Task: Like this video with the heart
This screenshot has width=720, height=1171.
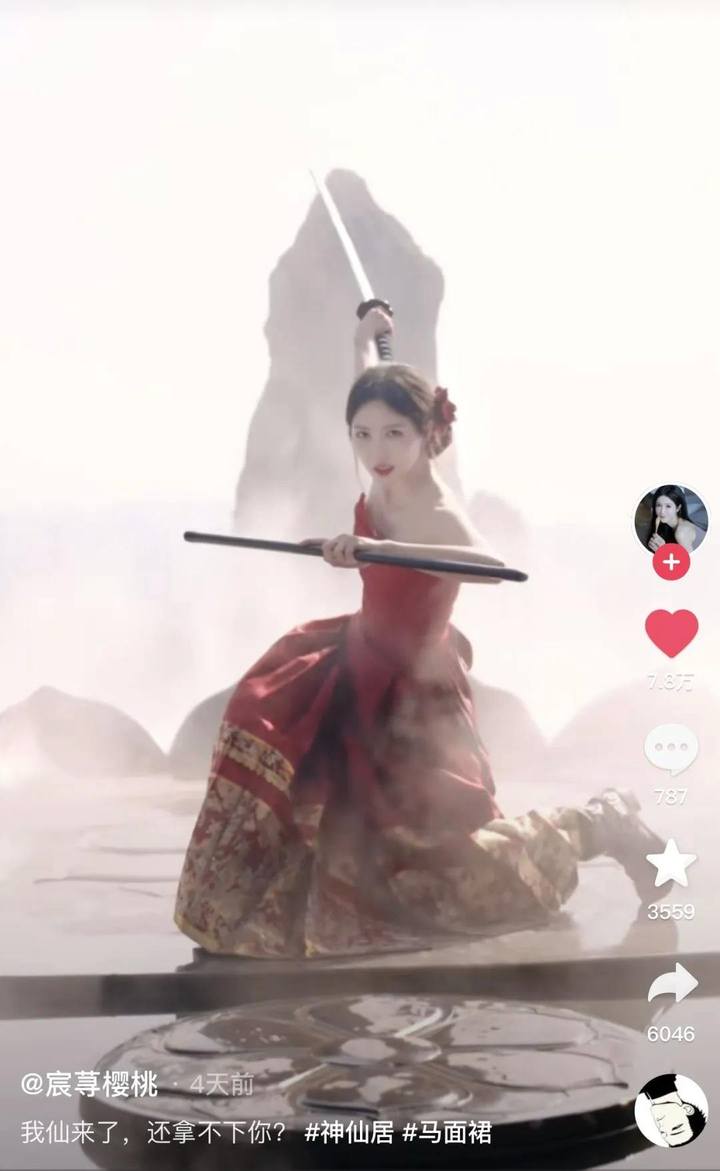Action: pos(671,633)
